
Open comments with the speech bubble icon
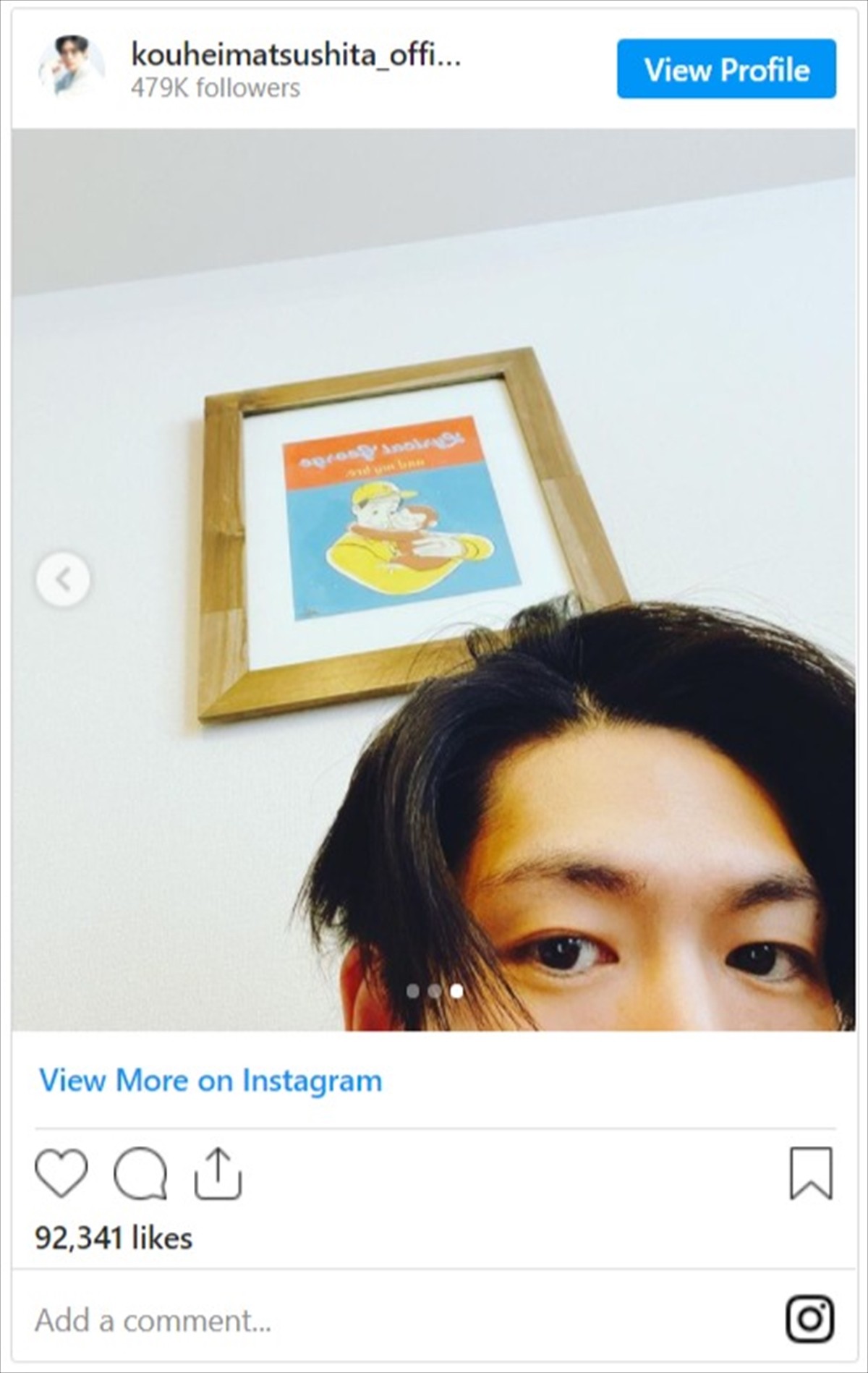coord(140,1173)
